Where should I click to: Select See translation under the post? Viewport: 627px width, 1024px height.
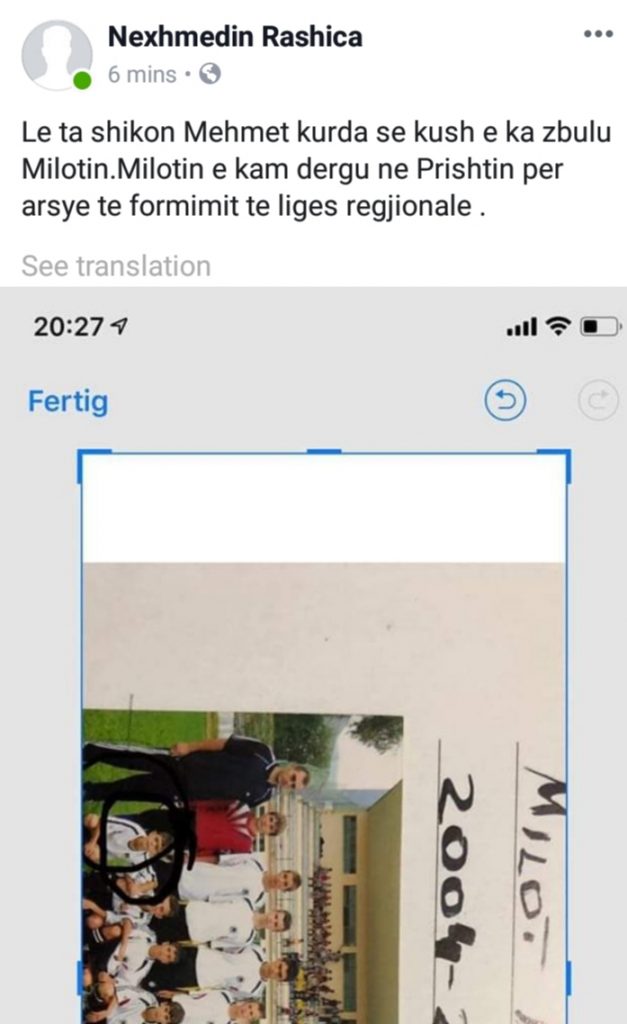[116, 266]
